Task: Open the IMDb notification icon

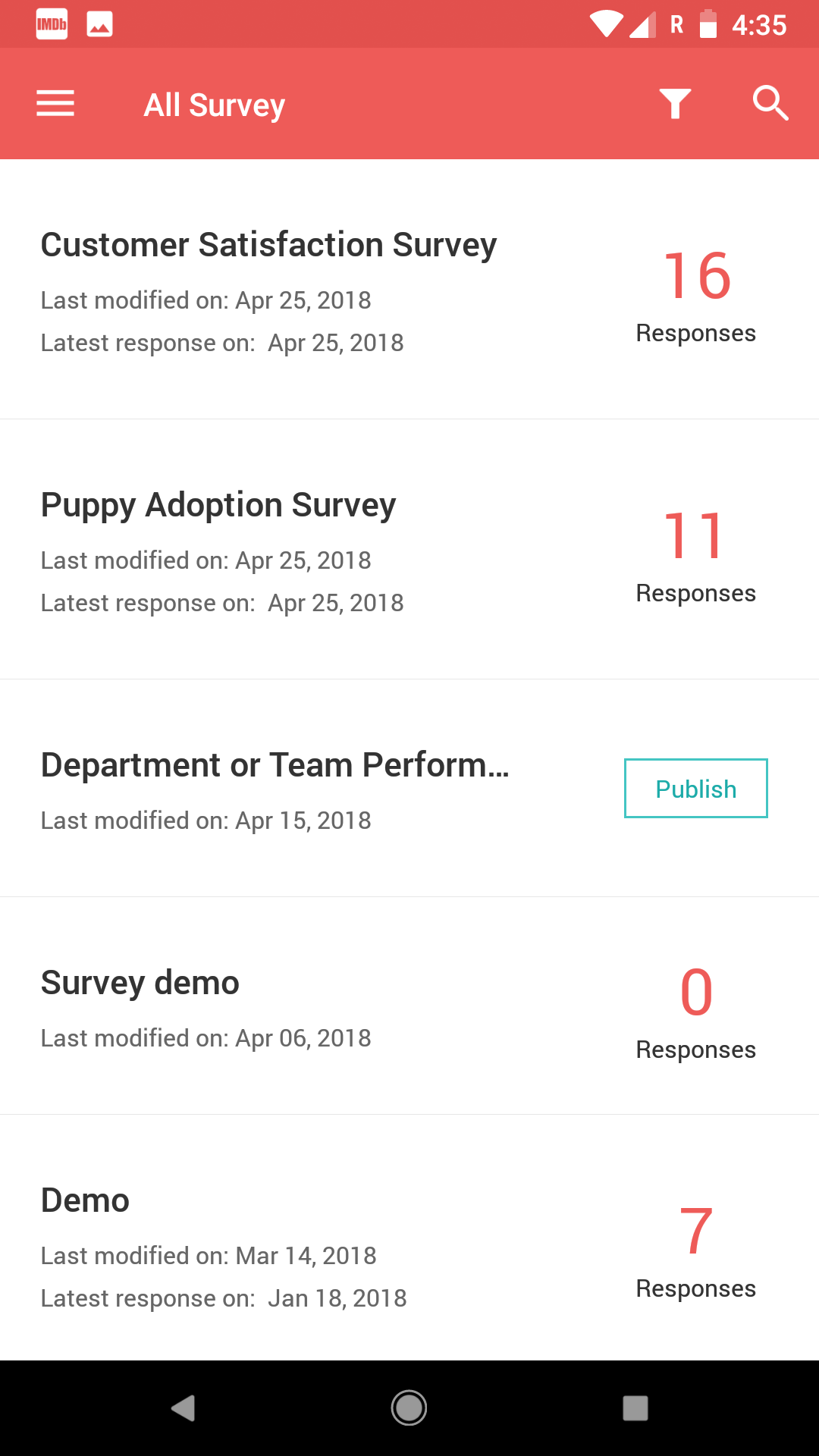Action: click(x=51, y=23)
